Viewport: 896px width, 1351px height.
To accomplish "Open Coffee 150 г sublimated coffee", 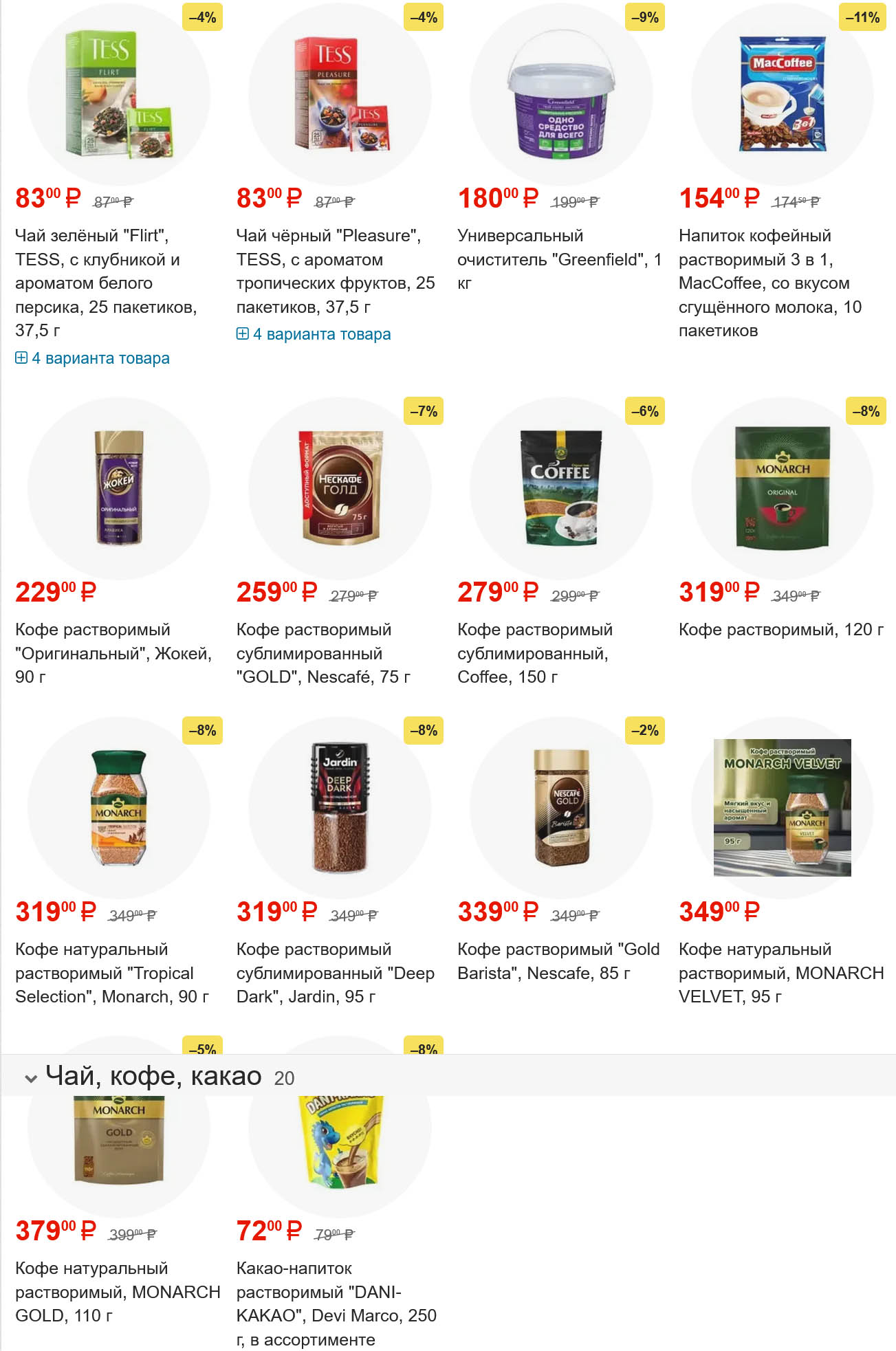I will pos(534,653).
